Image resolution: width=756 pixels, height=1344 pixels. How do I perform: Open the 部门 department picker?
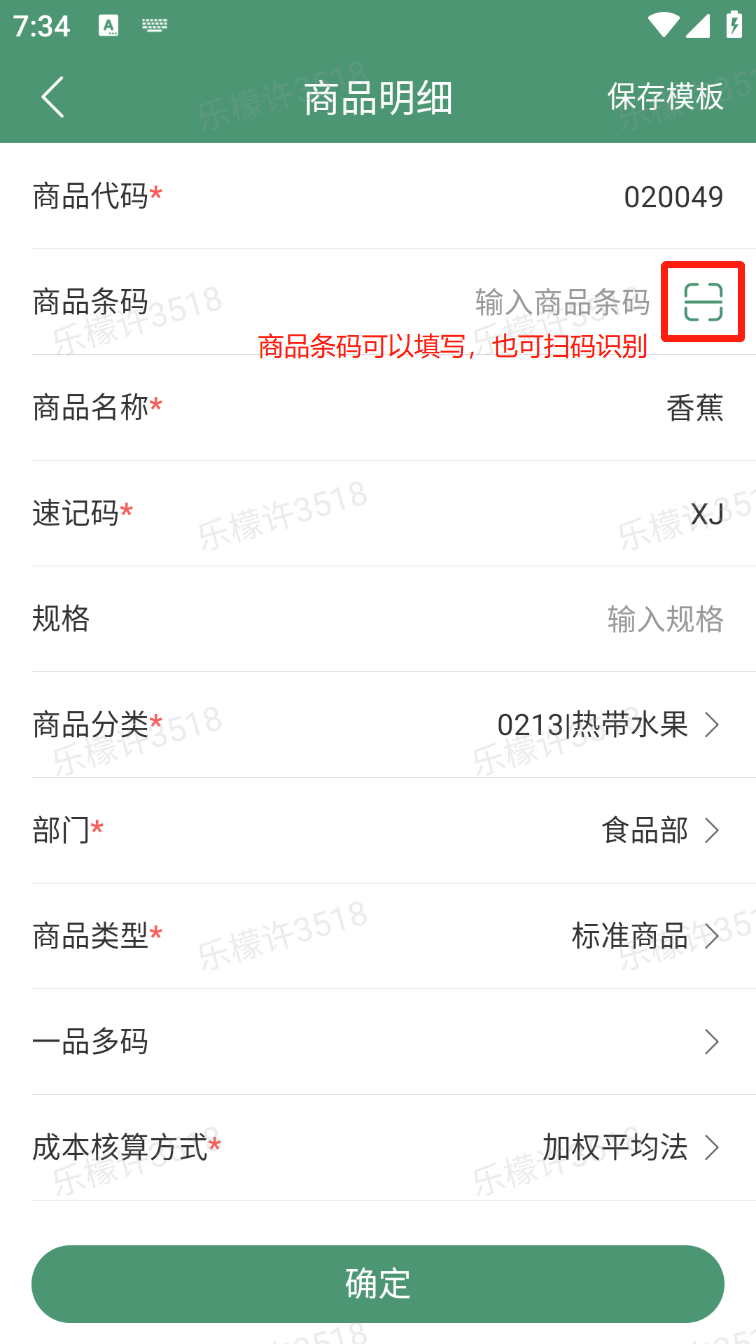[378, 830]
